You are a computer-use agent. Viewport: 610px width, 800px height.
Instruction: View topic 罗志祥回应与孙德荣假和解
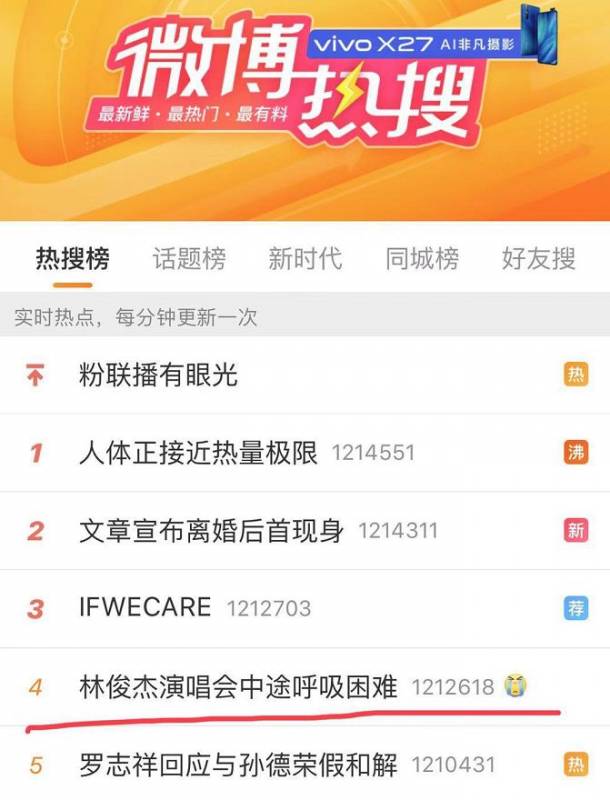pyautogui.click(x=238, y=766)
